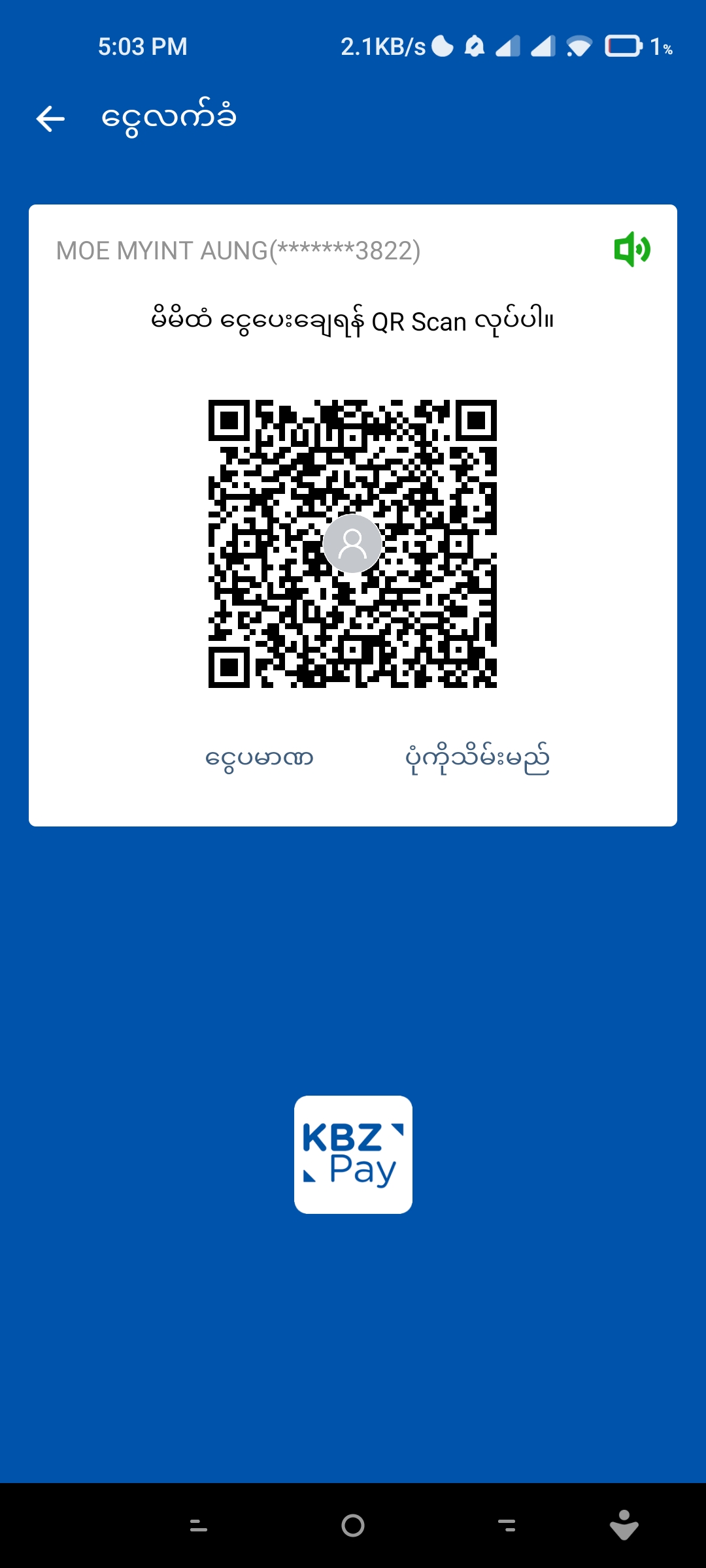Go back from the ငွေလက်ခံ screen
706x1568 pixels.
pos(50,119)
